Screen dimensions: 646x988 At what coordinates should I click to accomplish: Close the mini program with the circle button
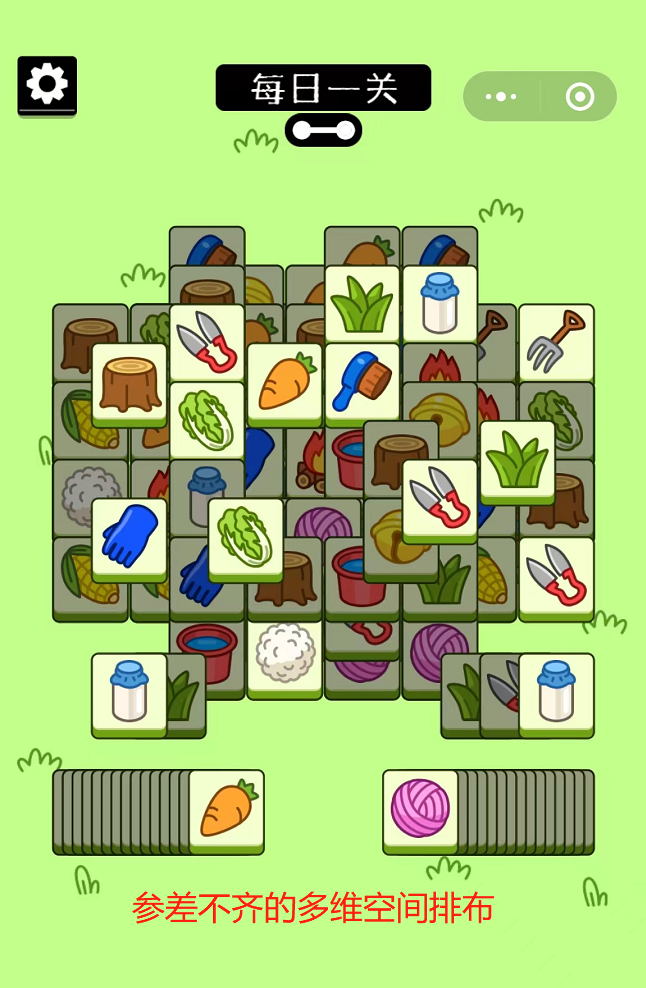point(579,97)
